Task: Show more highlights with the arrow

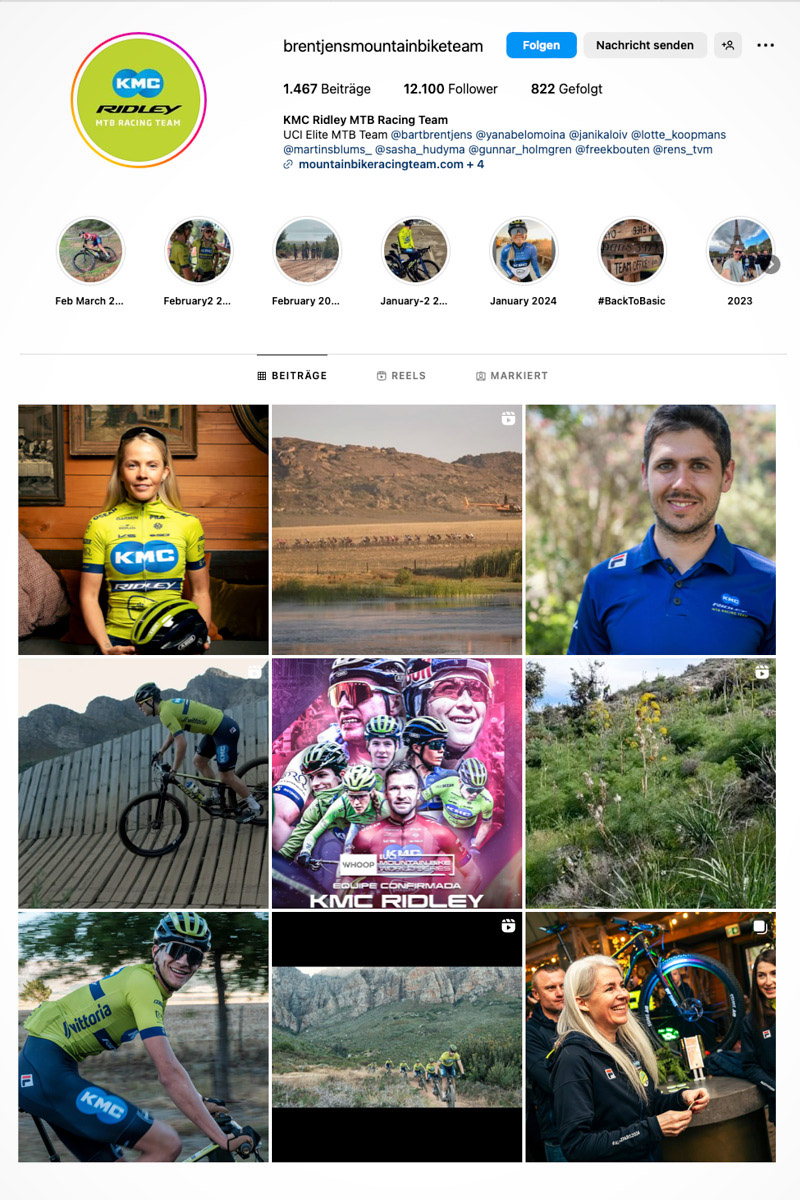Action: pos(771,264)
